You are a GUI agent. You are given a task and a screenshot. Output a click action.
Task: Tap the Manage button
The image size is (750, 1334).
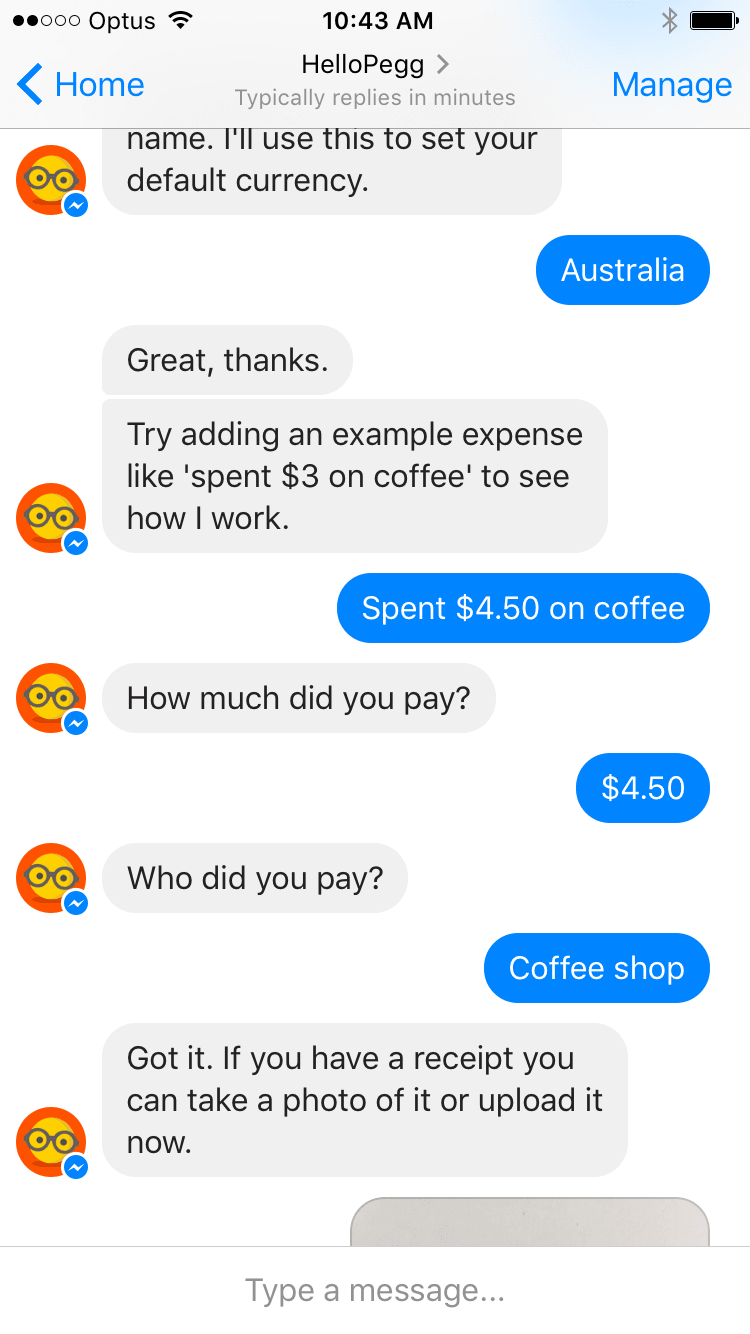click(x=671, y=85)
